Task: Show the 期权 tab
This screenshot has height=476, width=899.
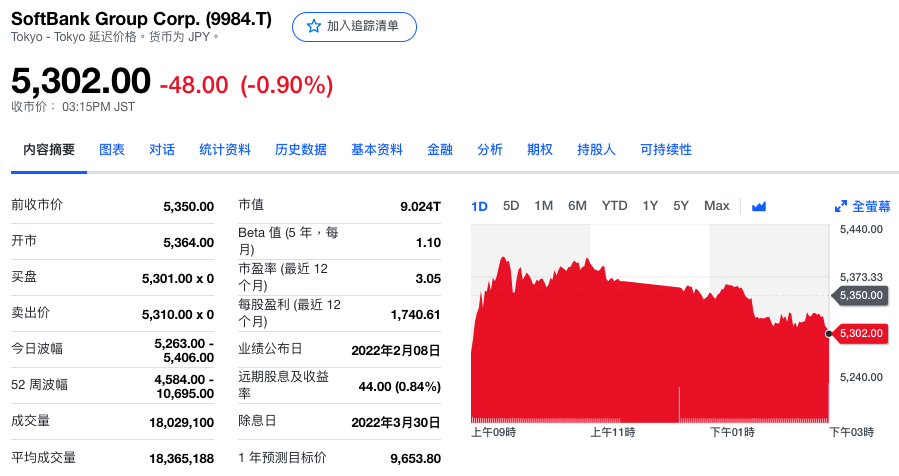Action: point(540,150)
